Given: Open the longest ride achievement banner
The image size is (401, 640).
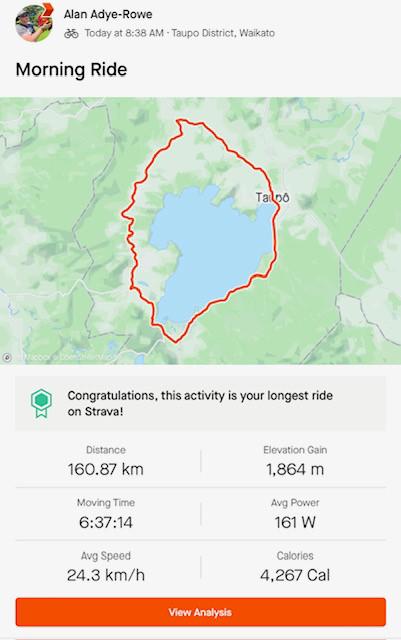Looking at the screenshot, I should [x=200, y=403].
